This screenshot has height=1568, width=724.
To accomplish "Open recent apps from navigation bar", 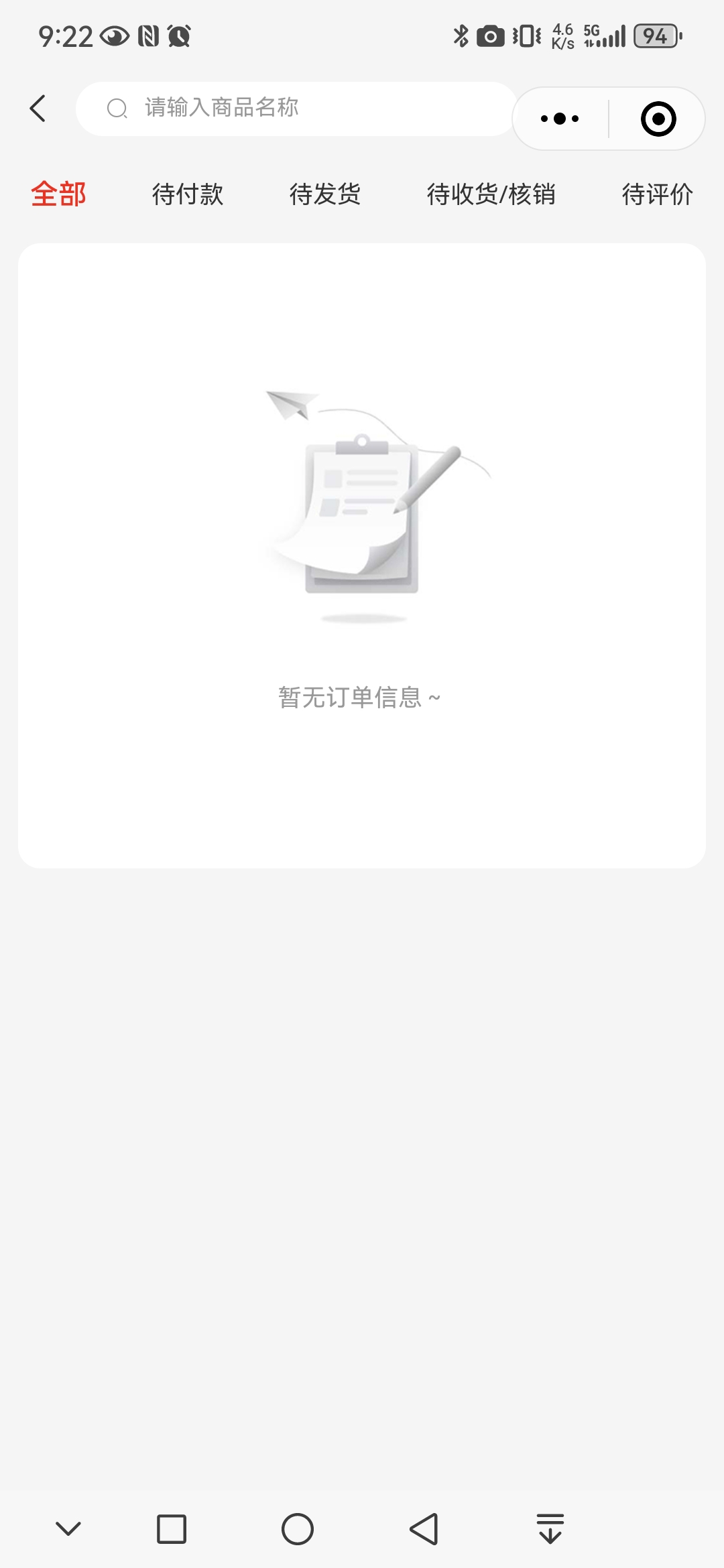I will tap(172, 1529).
